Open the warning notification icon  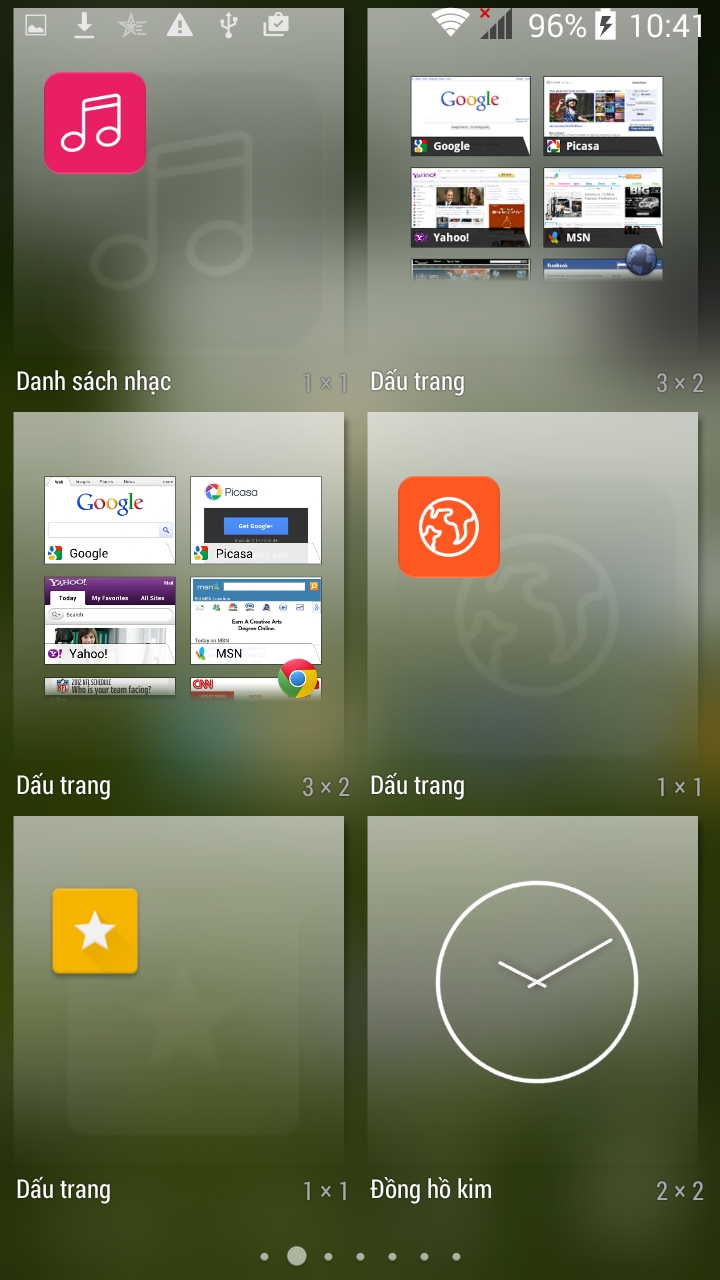coord(180,25)
